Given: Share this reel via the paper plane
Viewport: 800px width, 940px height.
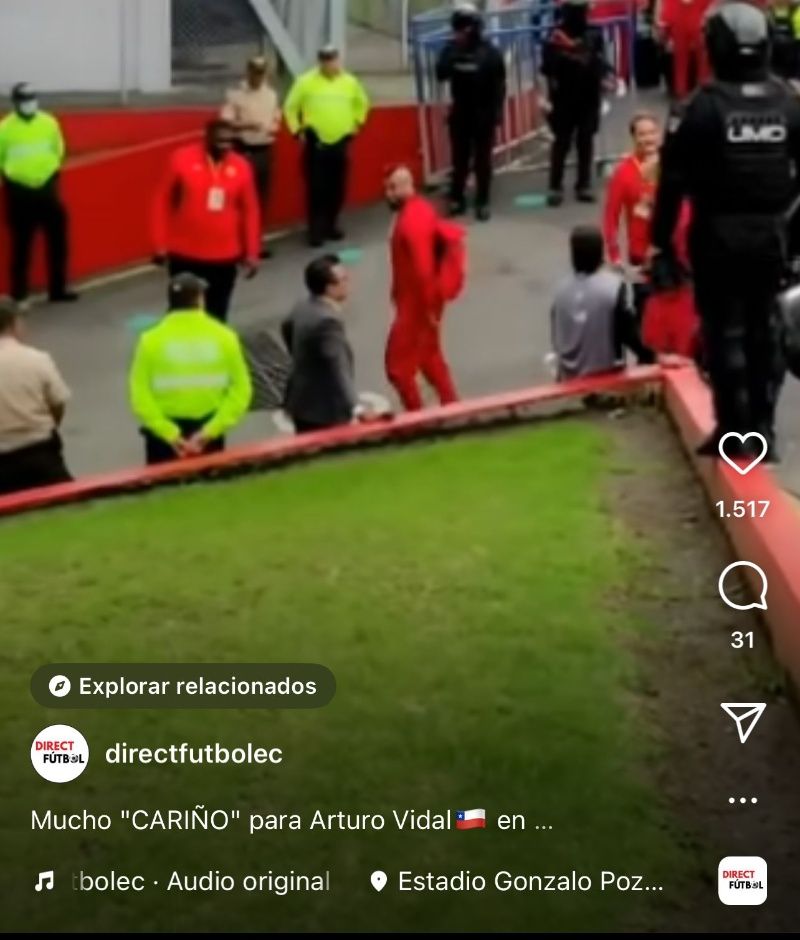Looking at the screenshot, I should pos(743,721).
